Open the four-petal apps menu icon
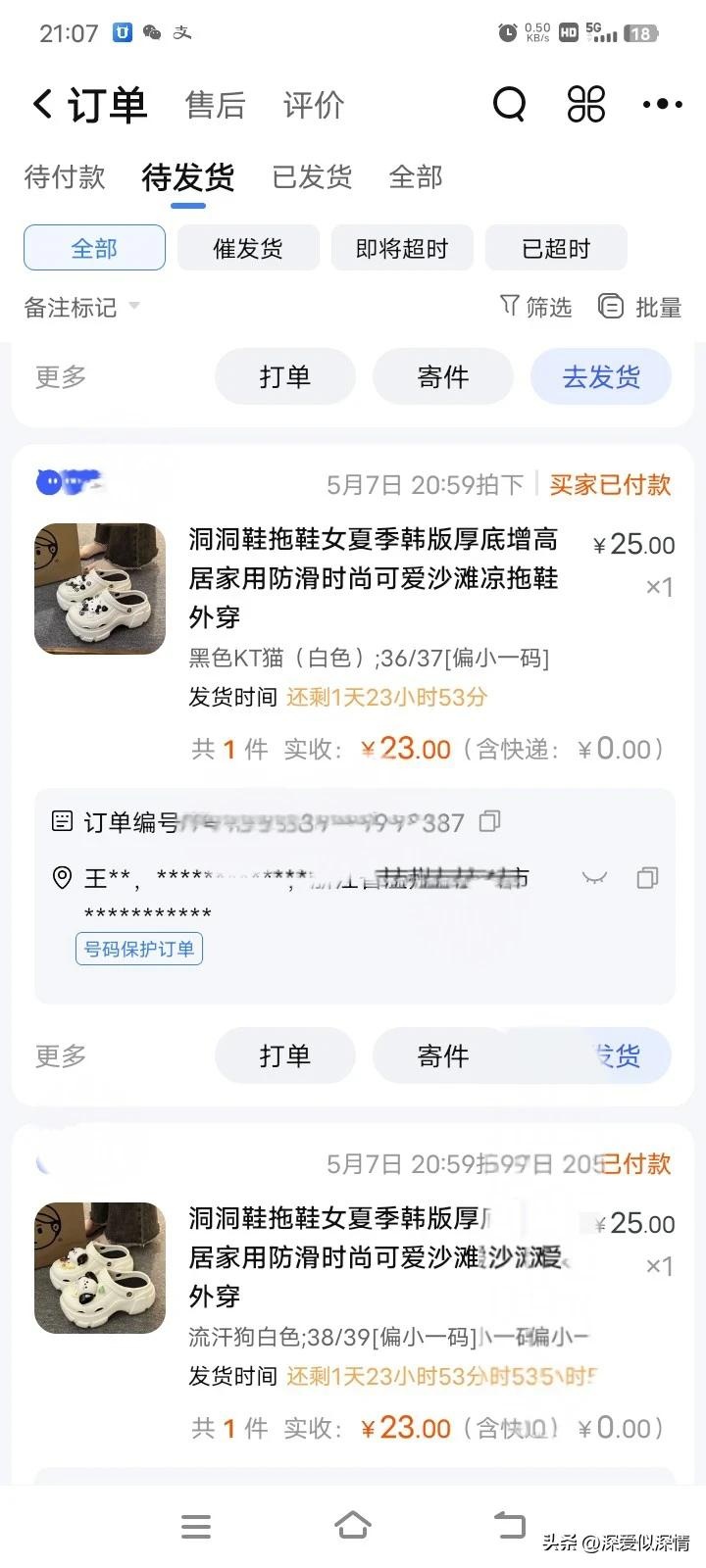706x1568 pixels. click(586, 104)
